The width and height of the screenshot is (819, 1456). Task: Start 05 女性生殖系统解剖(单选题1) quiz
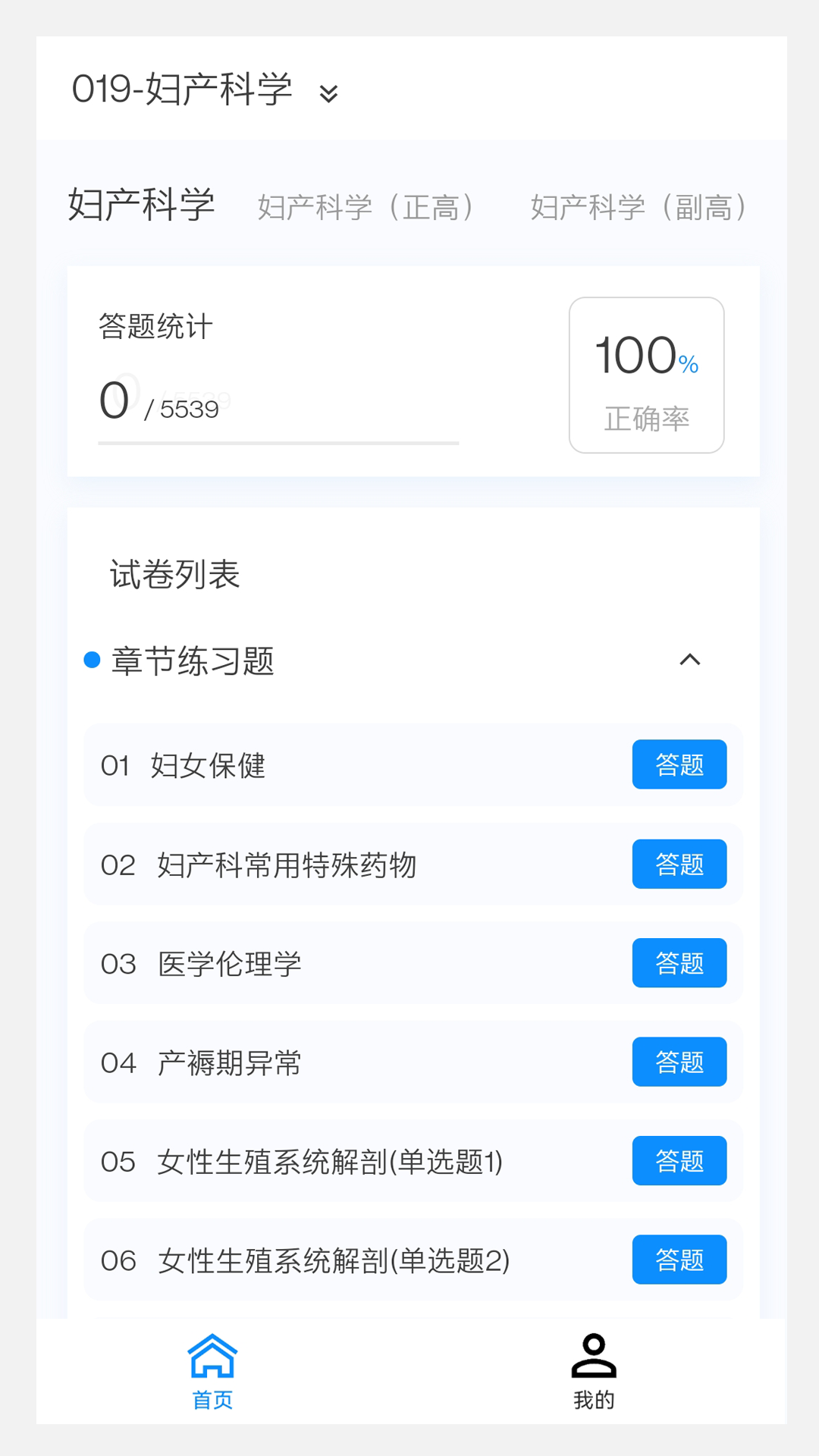679,1160
